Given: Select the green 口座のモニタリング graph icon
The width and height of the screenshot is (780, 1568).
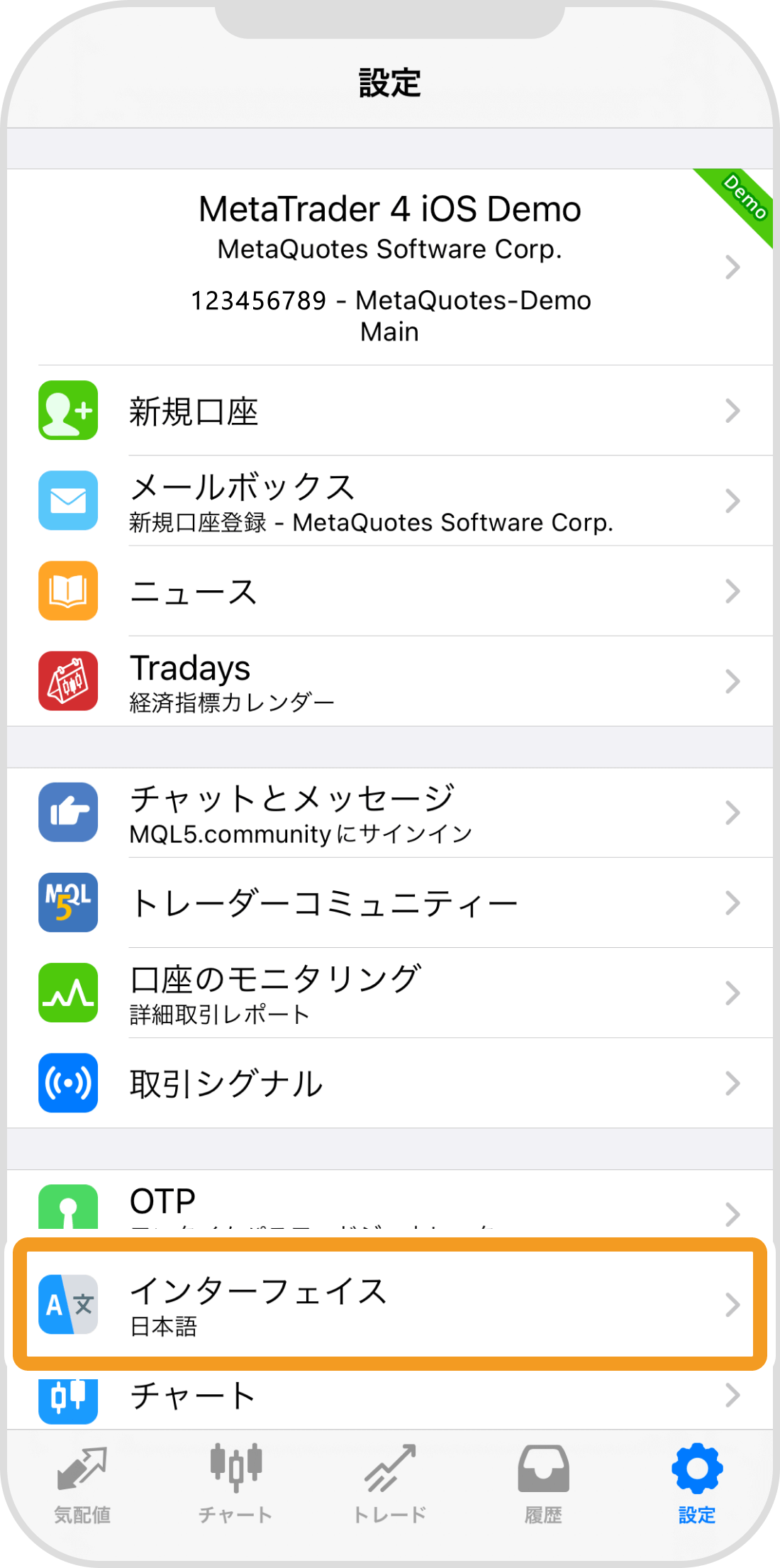Looking at the screenshot, I should (67, 993).
